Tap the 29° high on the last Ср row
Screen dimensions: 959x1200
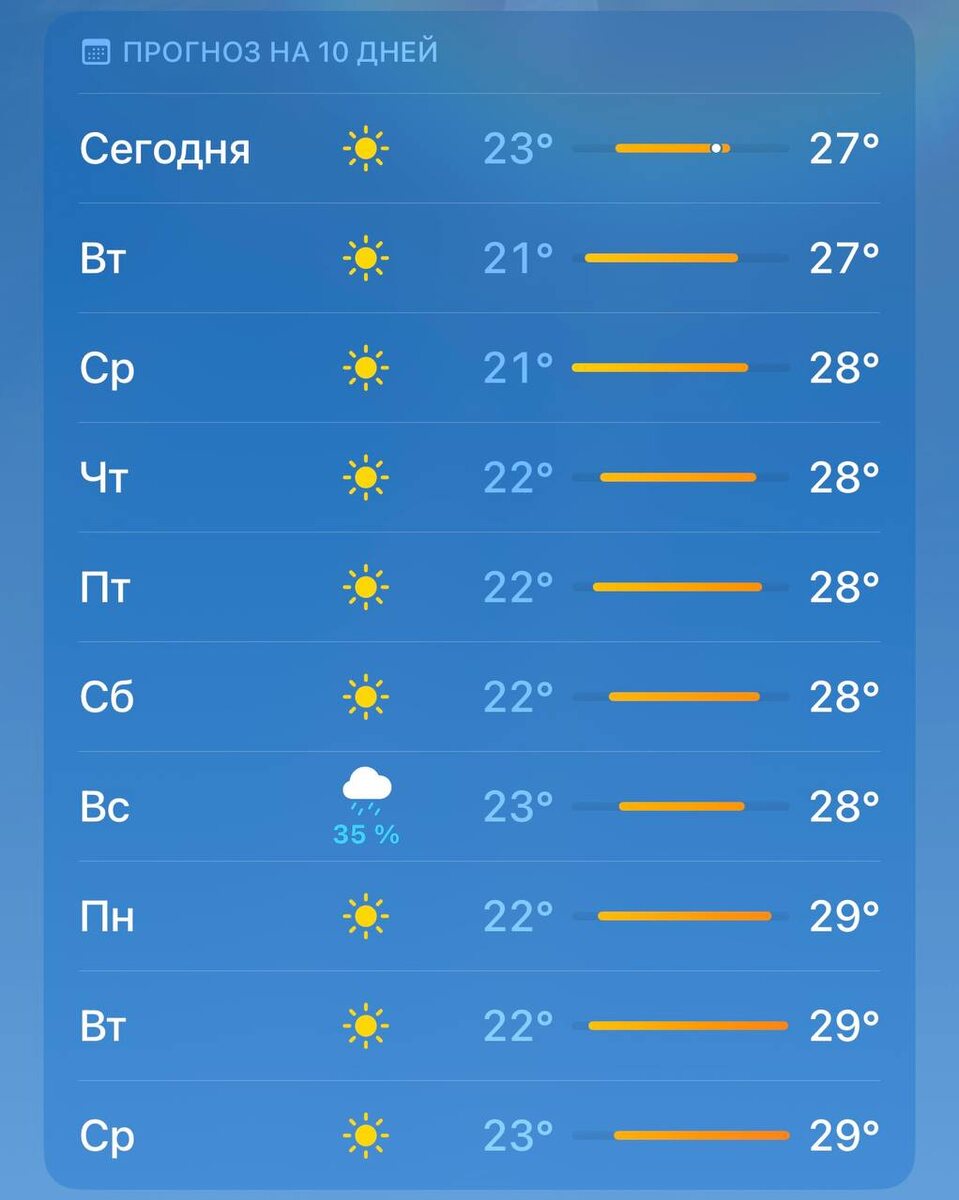pyautogui.click(x=845, y=1135)
